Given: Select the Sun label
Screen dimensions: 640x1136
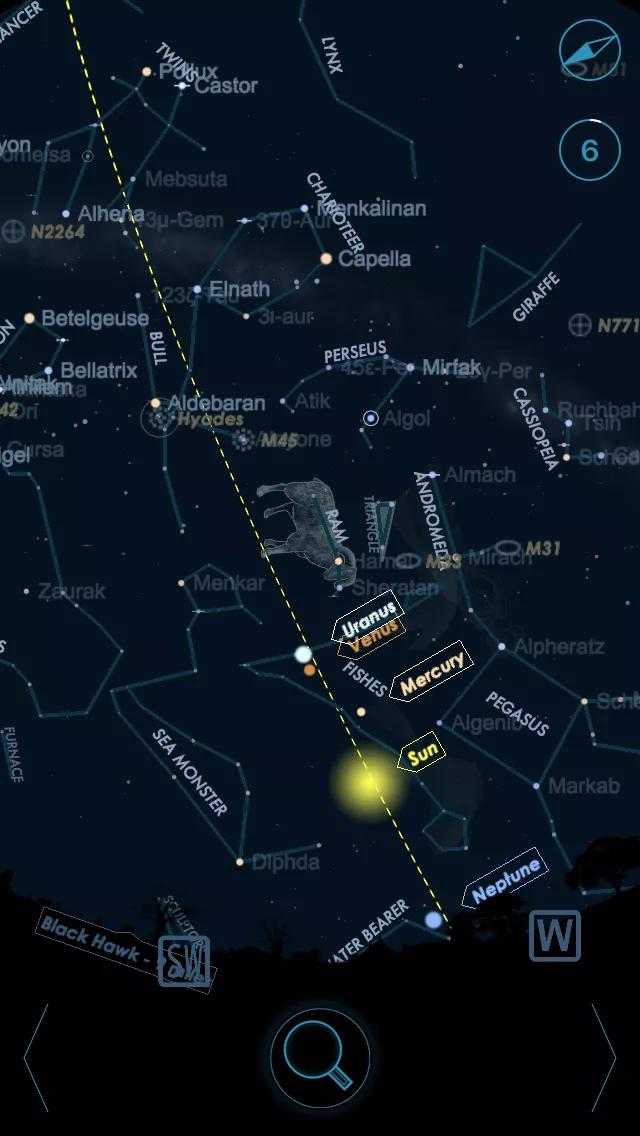Looking at the screenshot, I should [422, 752].
